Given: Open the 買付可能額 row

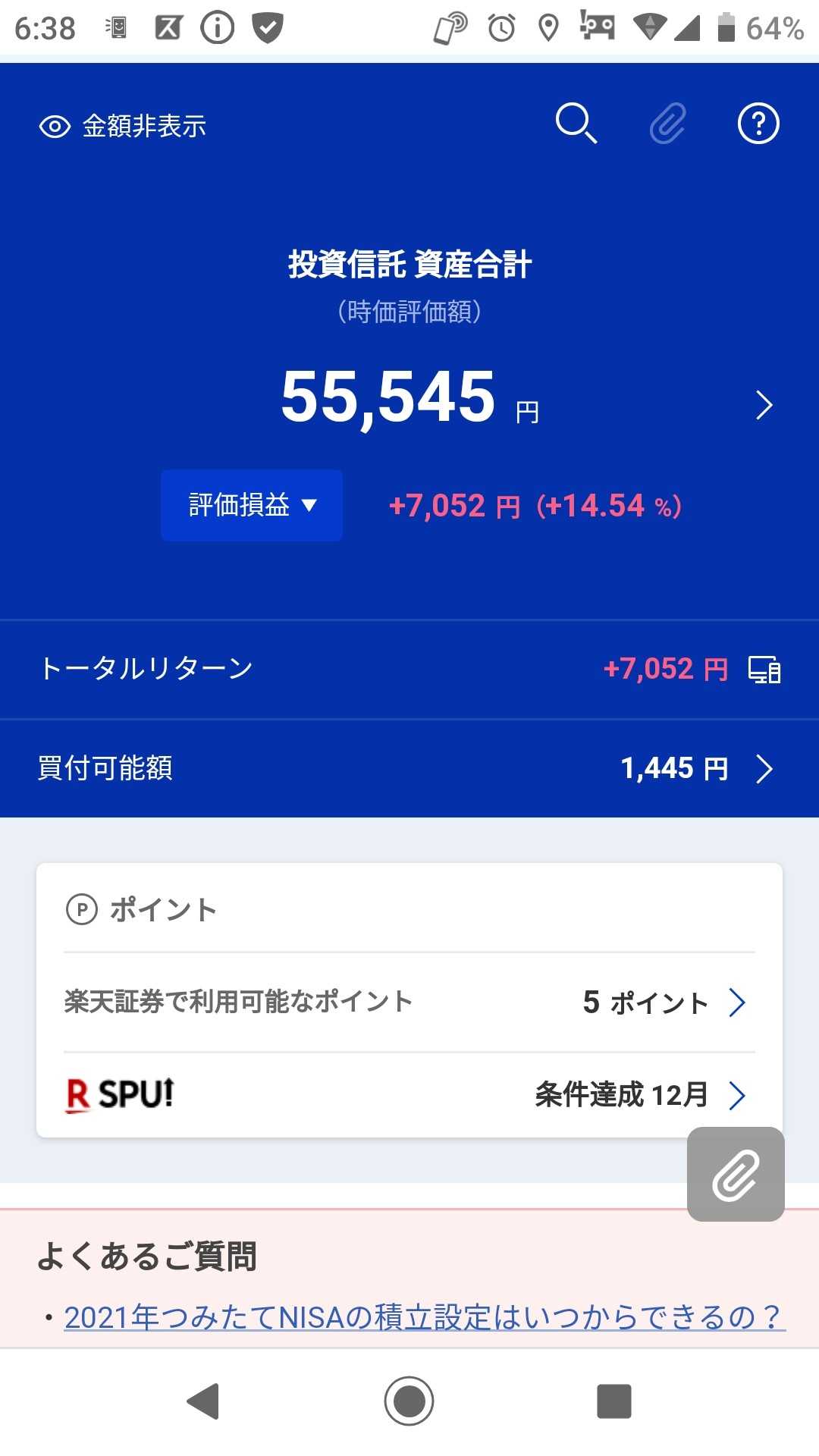Looking at the screenshot, I should tap(409, 768).
